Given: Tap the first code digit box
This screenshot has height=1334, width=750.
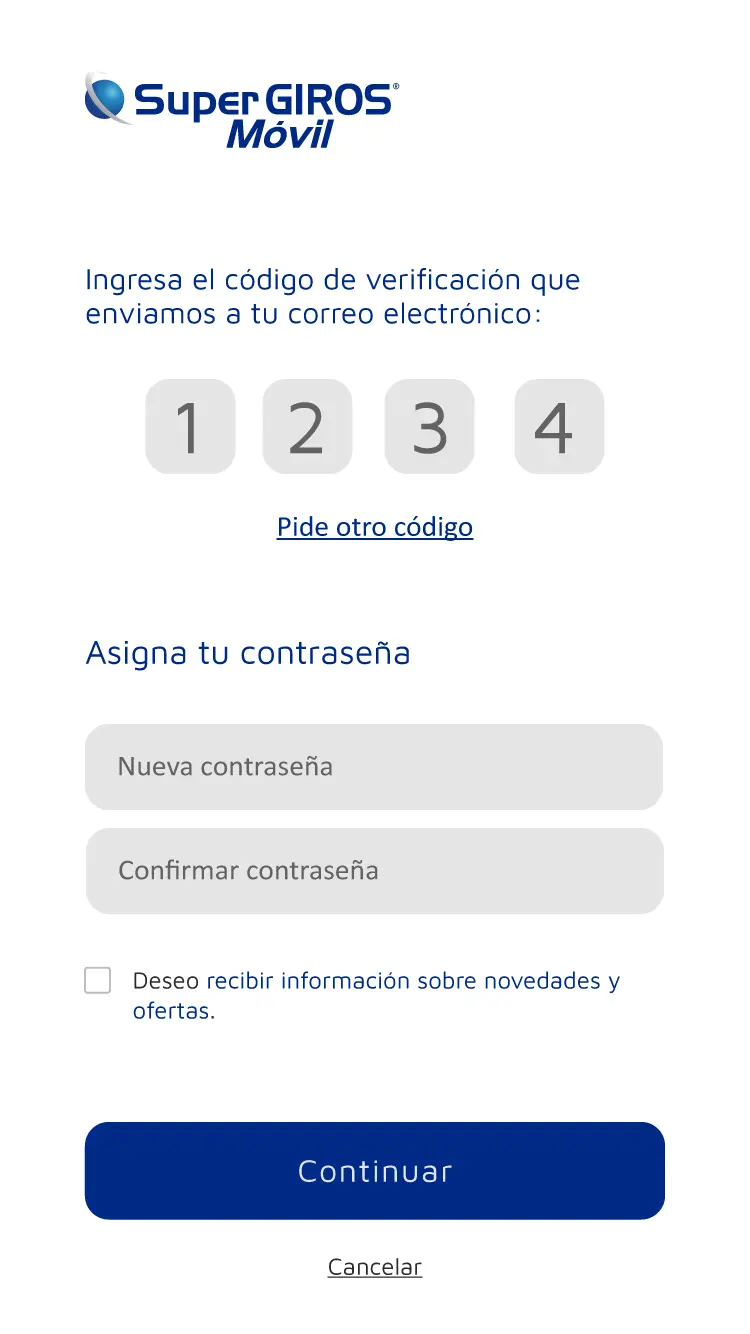Looking at the screenshot, I should [x=190, y=426].
